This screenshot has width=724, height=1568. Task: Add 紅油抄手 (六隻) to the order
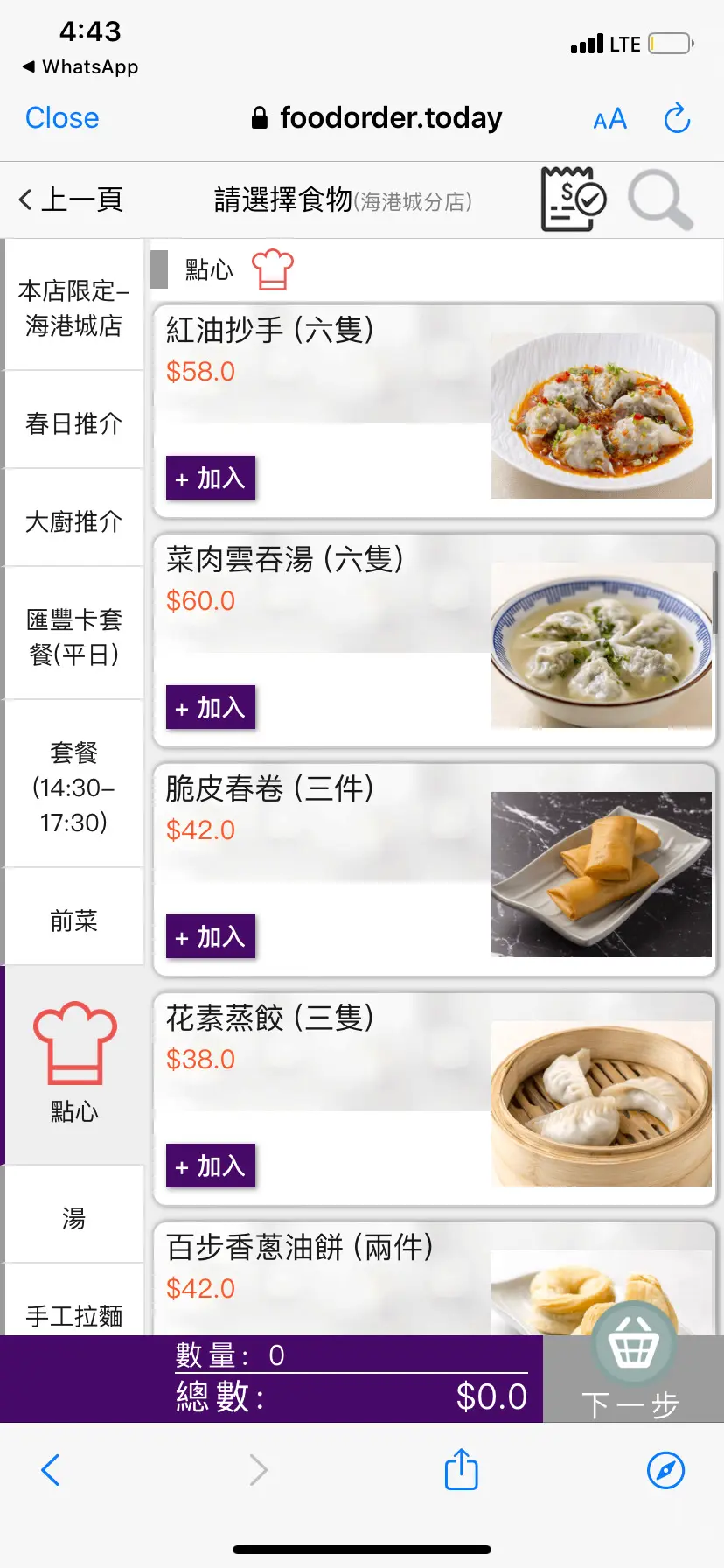point(211,478)
